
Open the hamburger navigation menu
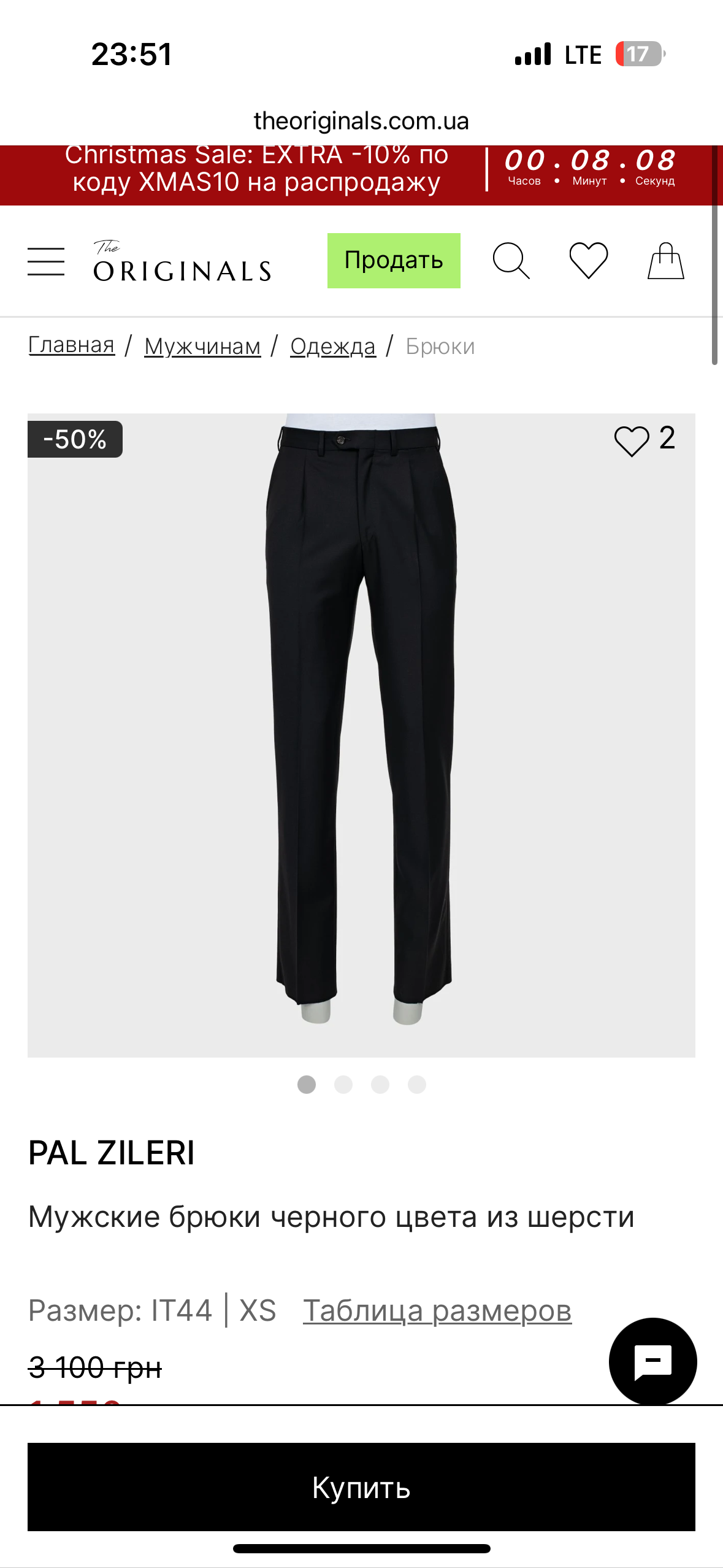point(46,261)
